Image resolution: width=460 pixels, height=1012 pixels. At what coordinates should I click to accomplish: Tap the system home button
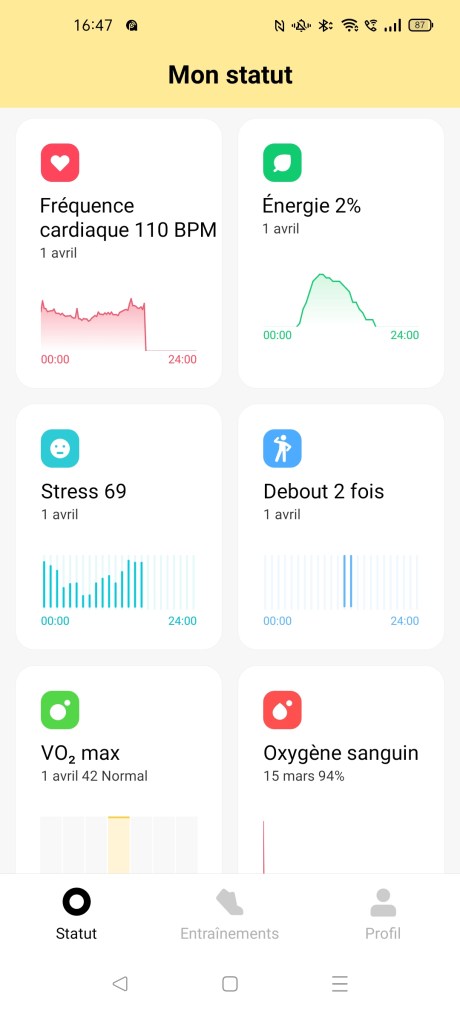coord(230,984)
